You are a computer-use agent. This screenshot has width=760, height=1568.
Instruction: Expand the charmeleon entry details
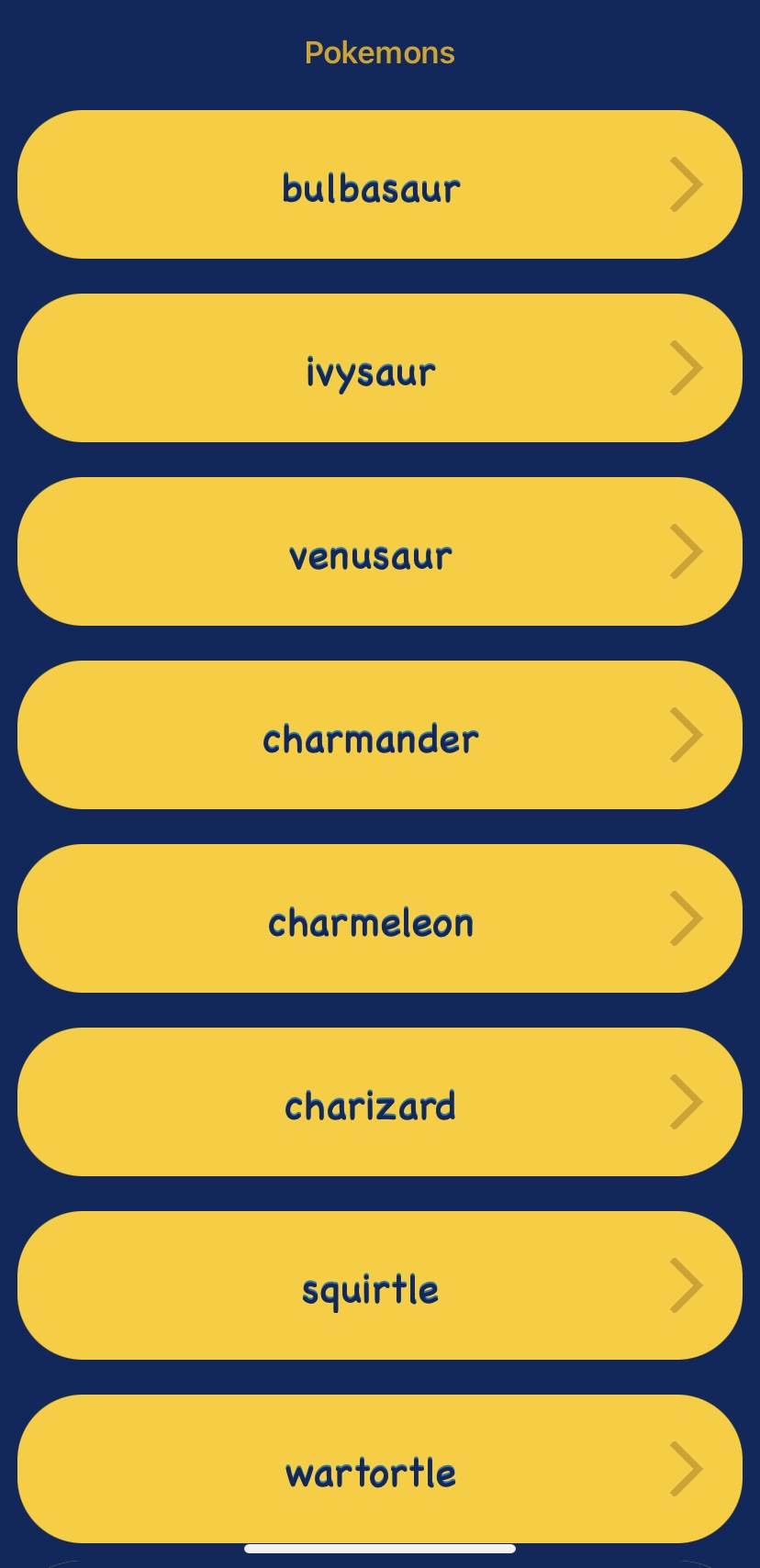pos(379,918)
